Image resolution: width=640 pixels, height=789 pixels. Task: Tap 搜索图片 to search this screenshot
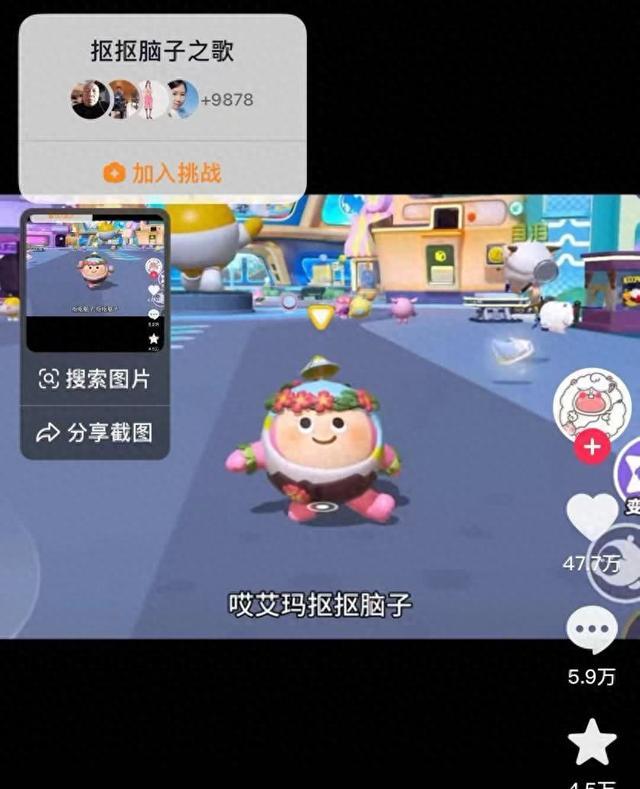tap(94, 380)
